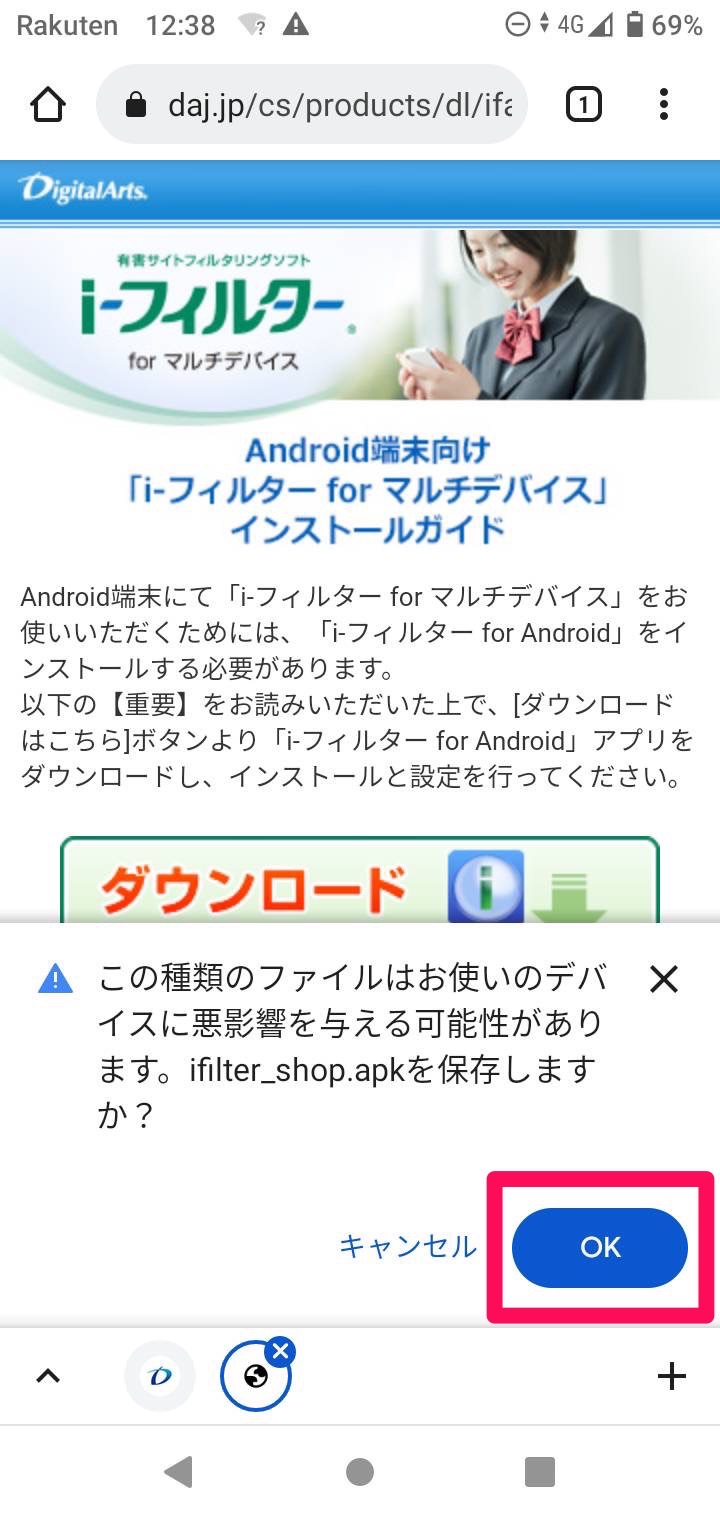Tap OK to save ifilter_shop.apk
This screenshot has height=1520, width=720.
click(x=600, y=1247)
